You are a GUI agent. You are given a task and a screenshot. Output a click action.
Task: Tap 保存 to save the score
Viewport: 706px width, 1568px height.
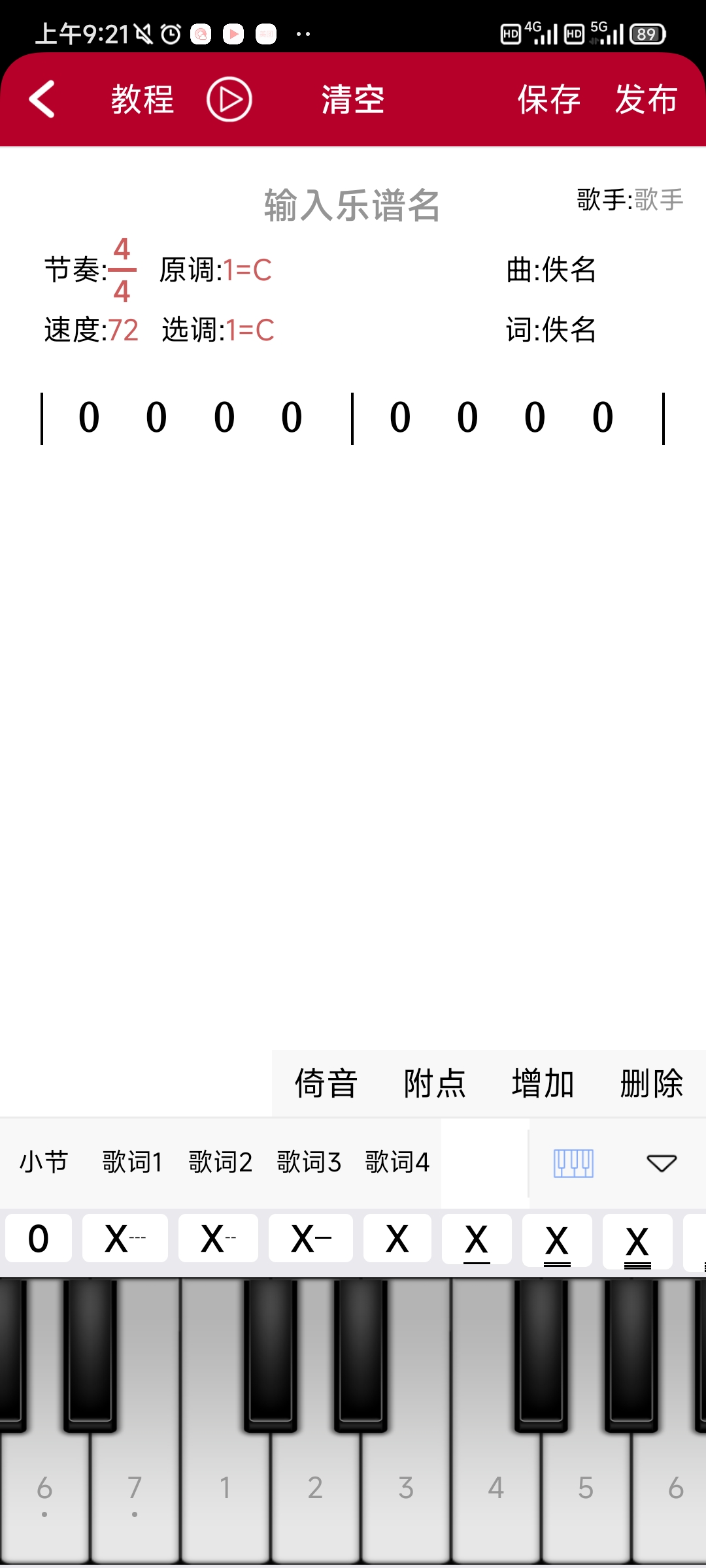tap(548, 99)
